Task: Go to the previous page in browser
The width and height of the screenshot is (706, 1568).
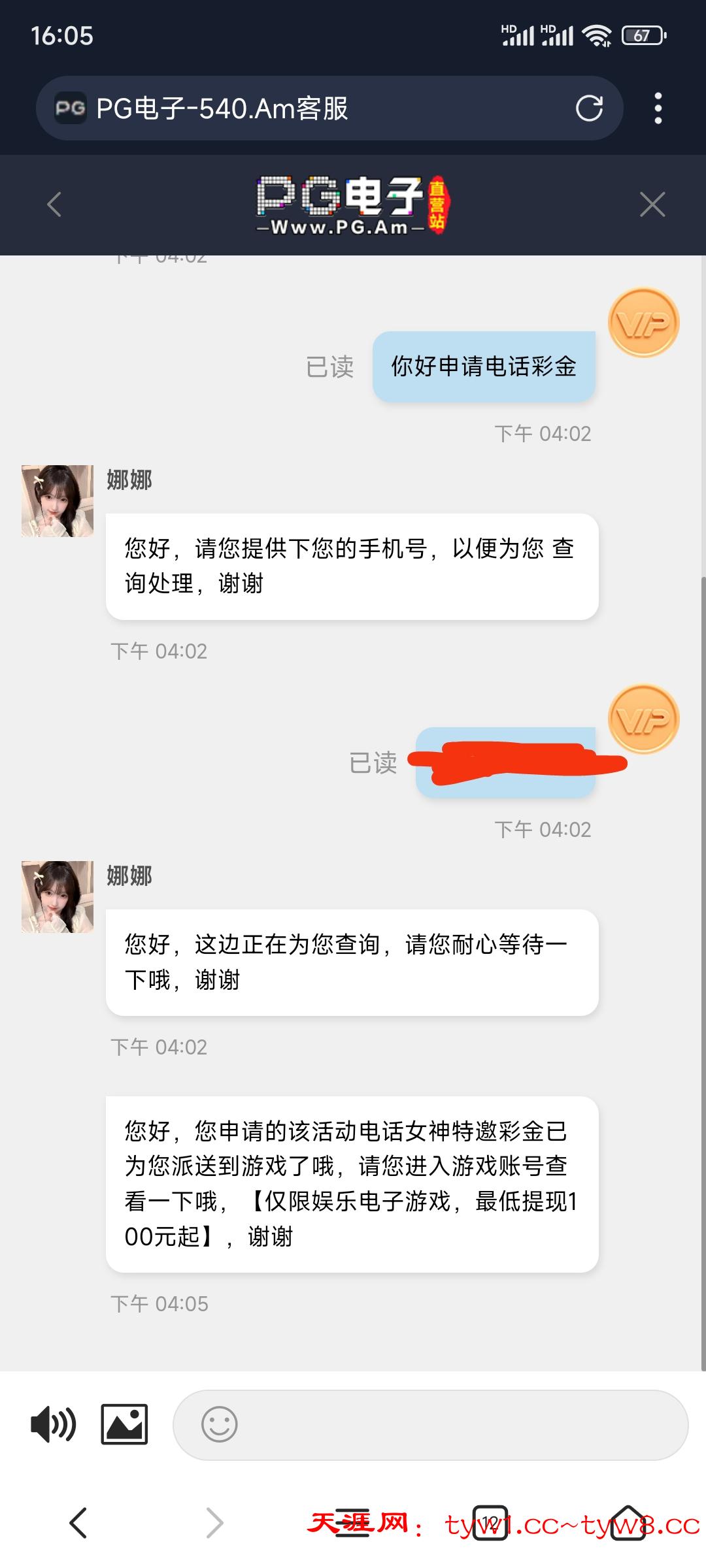Action: pyautogui.click(x=78, y=1523)
